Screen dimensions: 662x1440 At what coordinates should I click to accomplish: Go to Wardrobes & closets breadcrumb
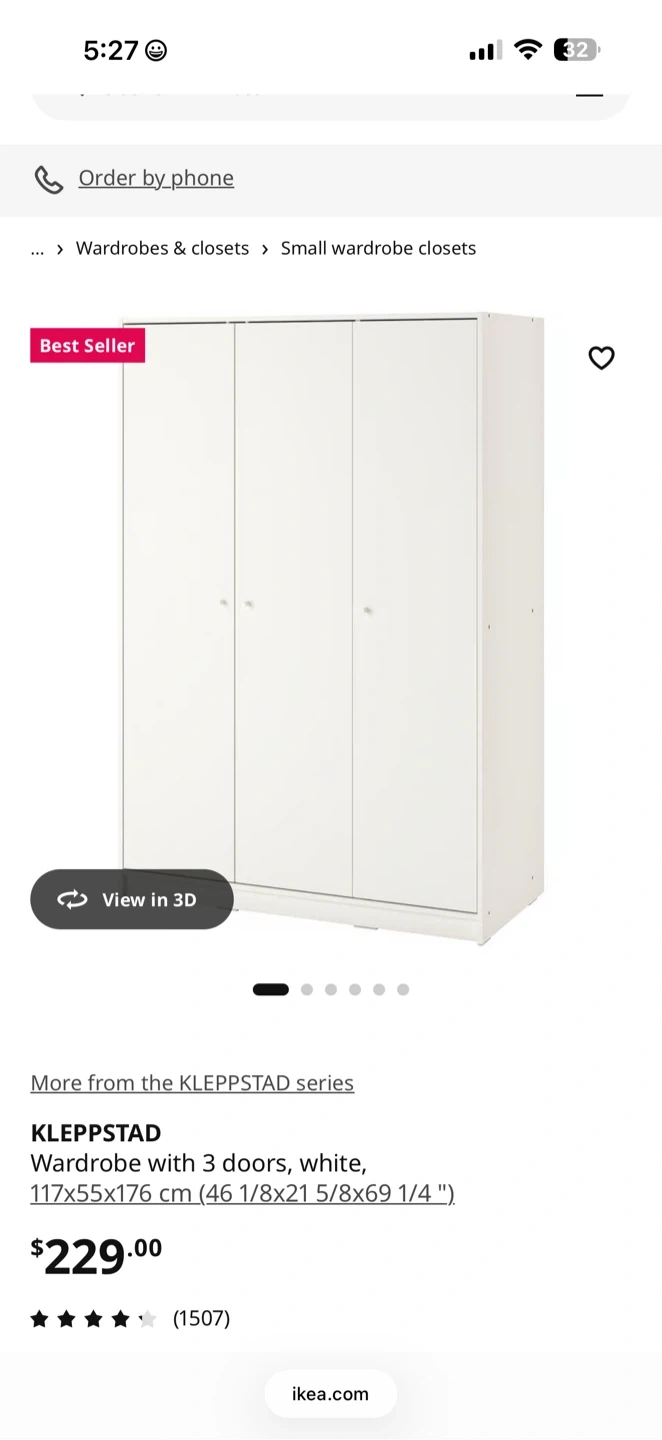tap(162, 248)
